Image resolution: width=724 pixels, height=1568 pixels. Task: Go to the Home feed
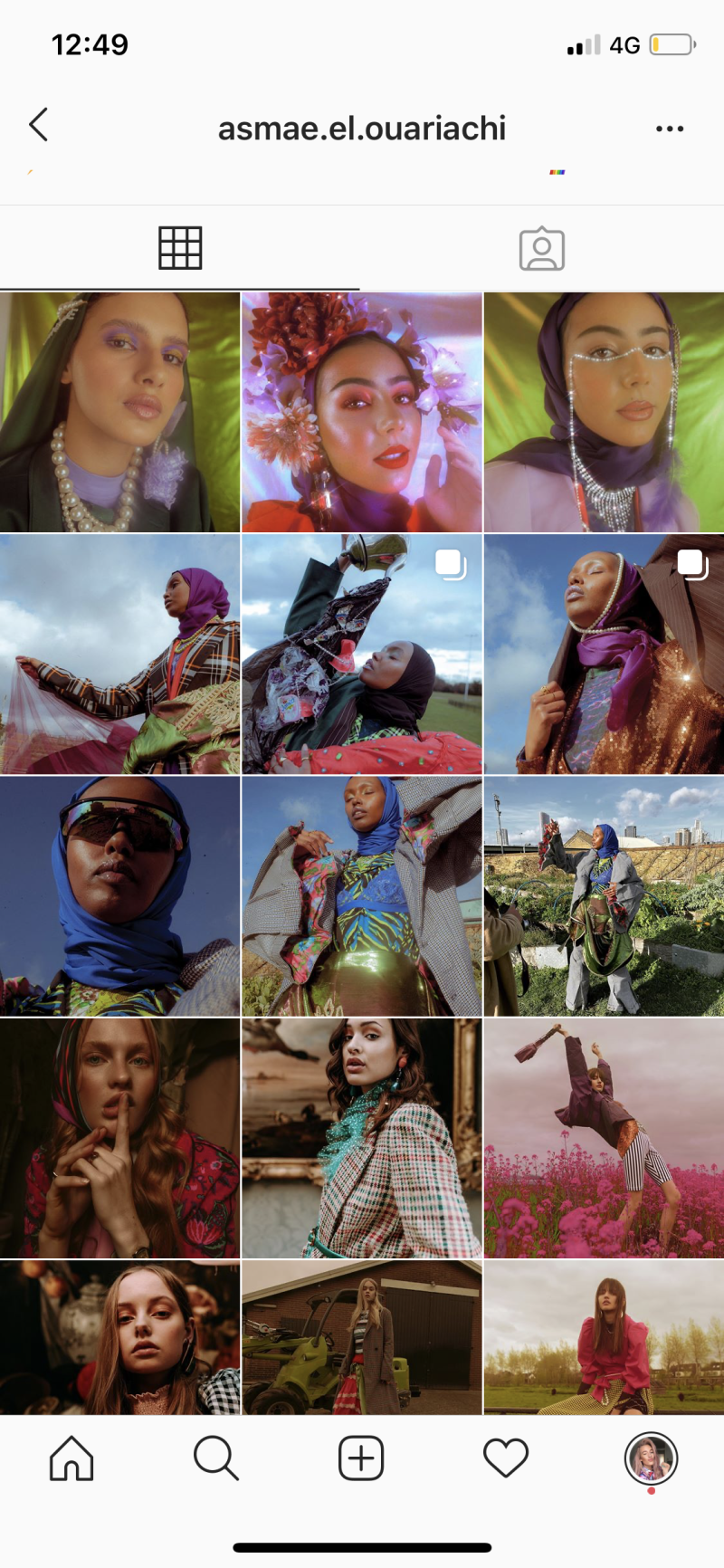click(71, 1458)
